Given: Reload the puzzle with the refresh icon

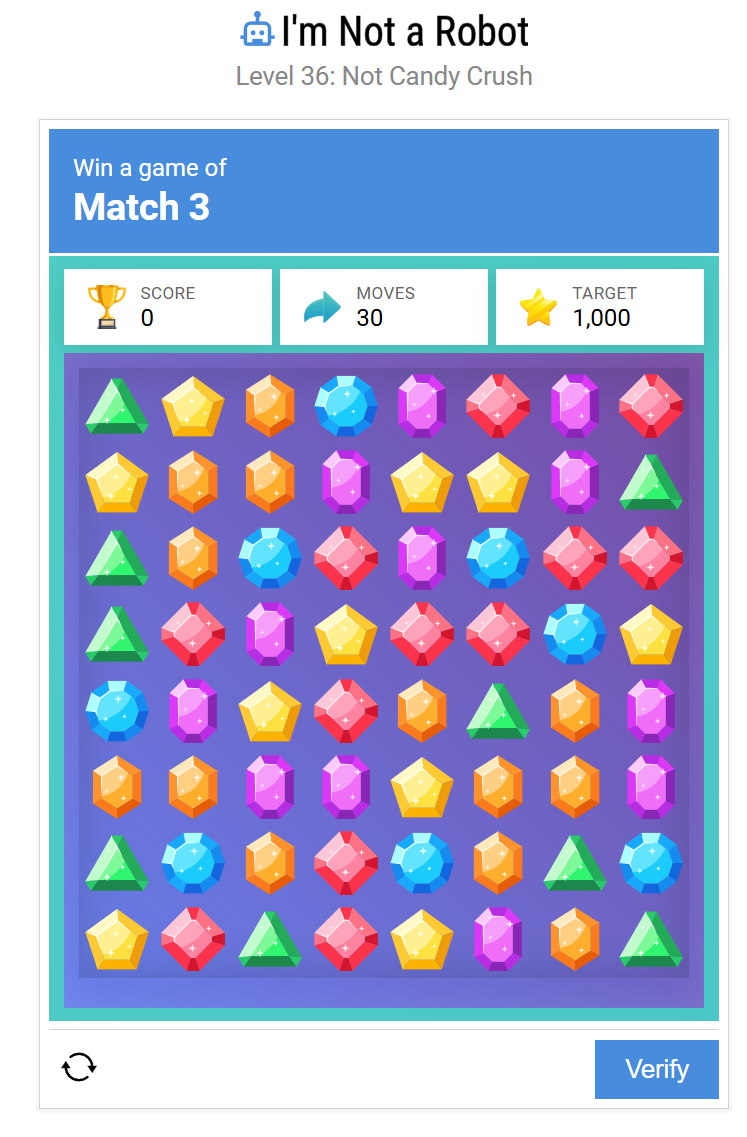Looking at the screenshot, I should tap(79, 1067).
